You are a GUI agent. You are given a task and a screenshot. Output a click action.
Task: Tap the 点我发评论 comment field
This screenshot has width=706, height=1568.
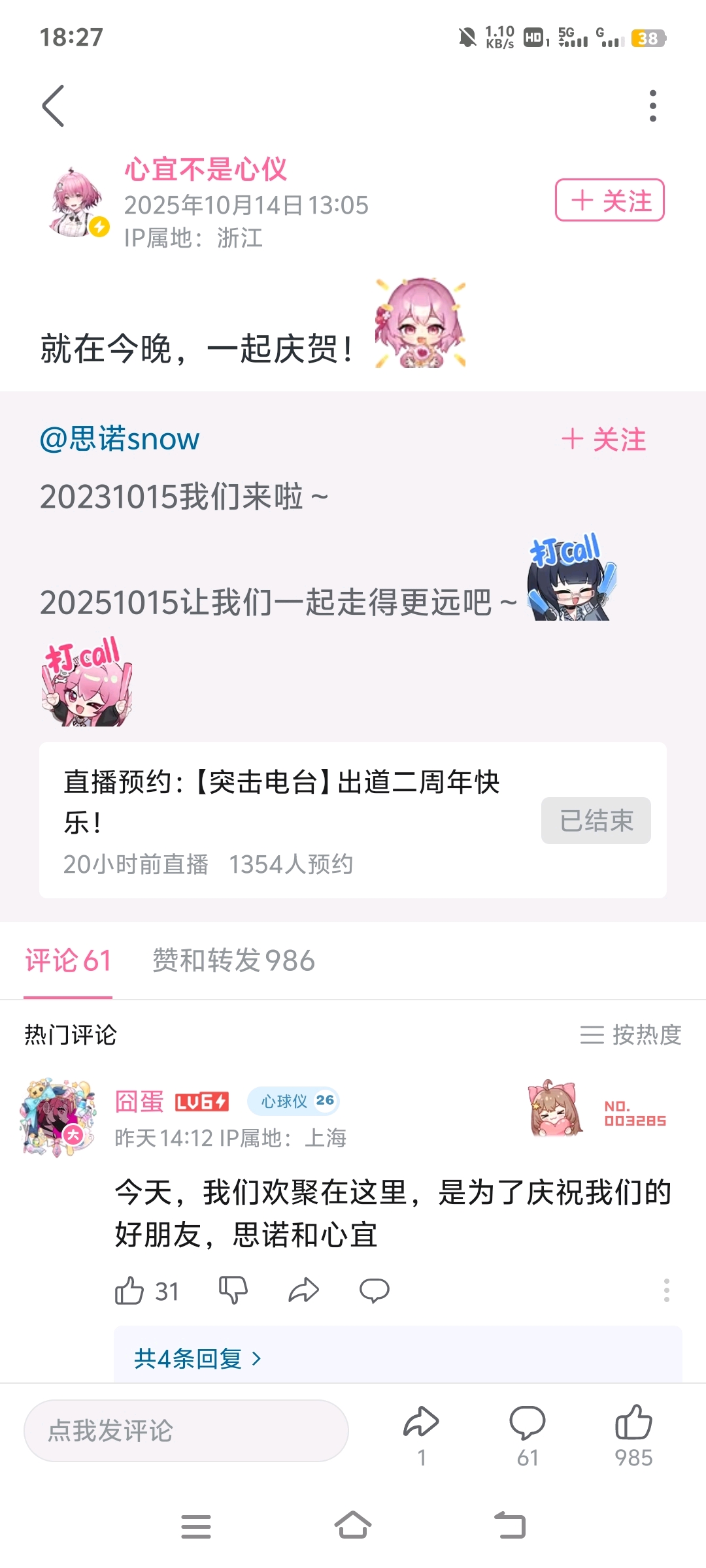[186, 1431]
